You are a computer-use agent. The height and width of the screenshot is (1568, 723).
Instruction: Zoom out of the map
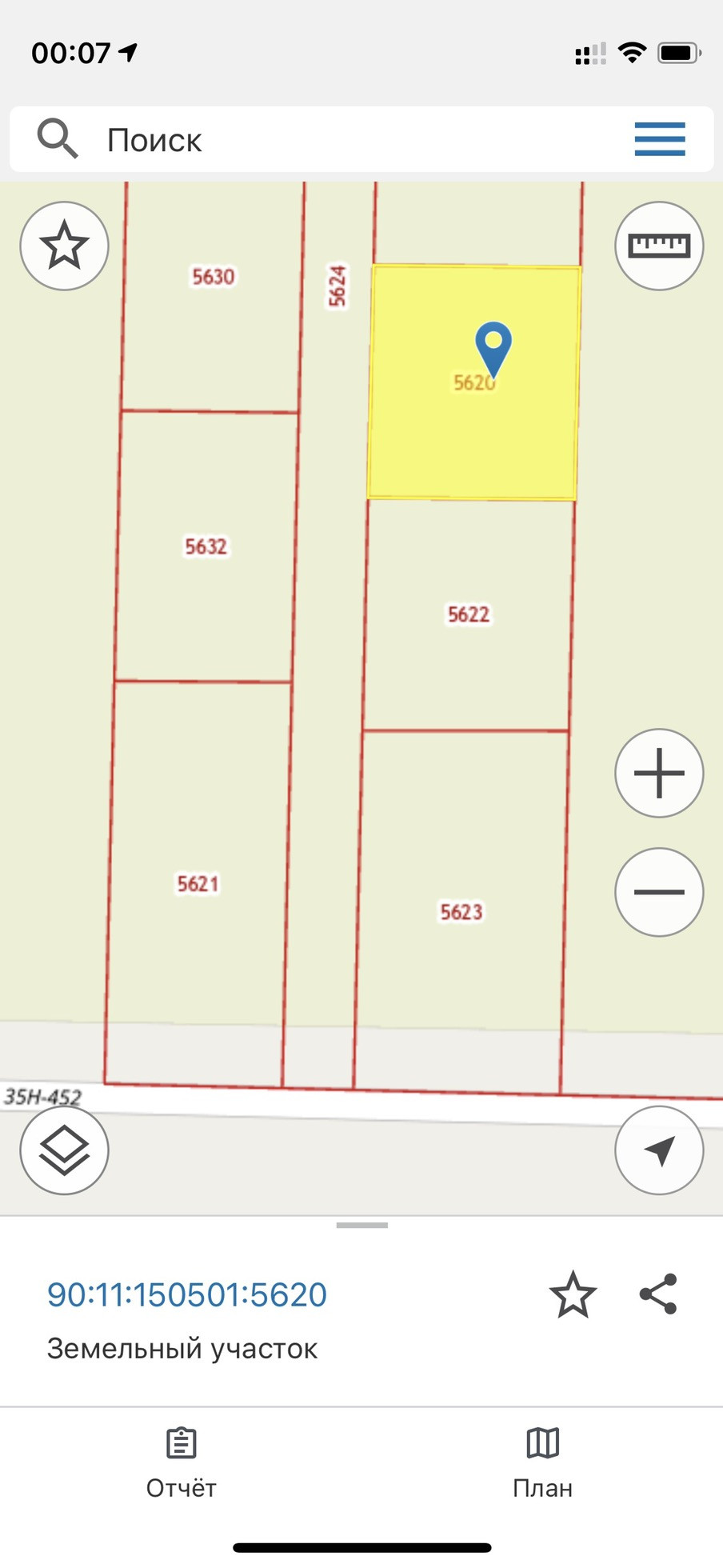tap(659, 891)
